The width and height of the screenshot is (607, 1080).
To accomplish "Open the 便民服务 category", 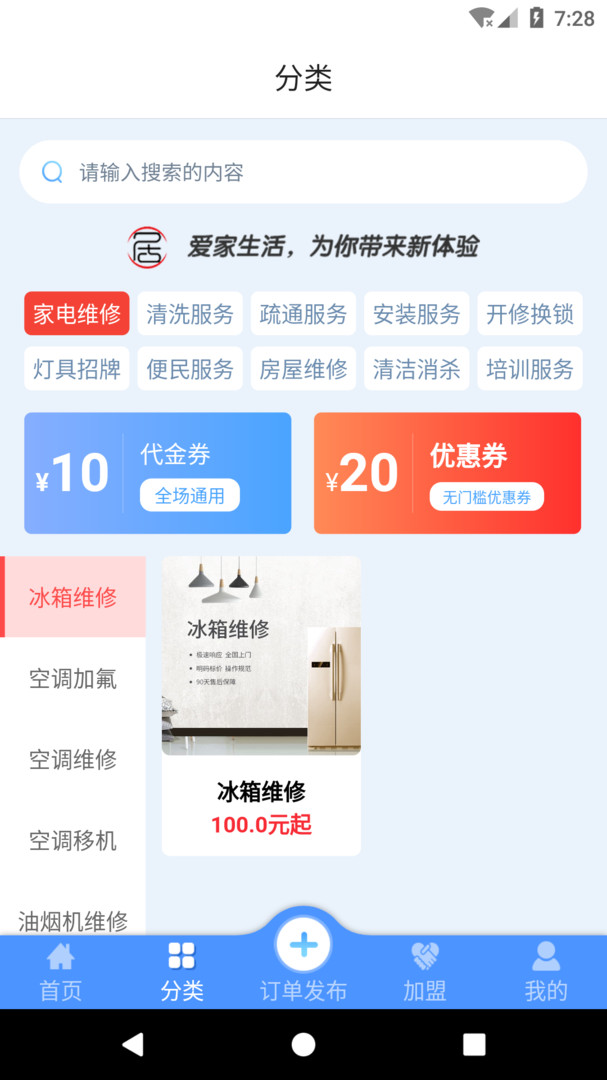I will (190, 369).
